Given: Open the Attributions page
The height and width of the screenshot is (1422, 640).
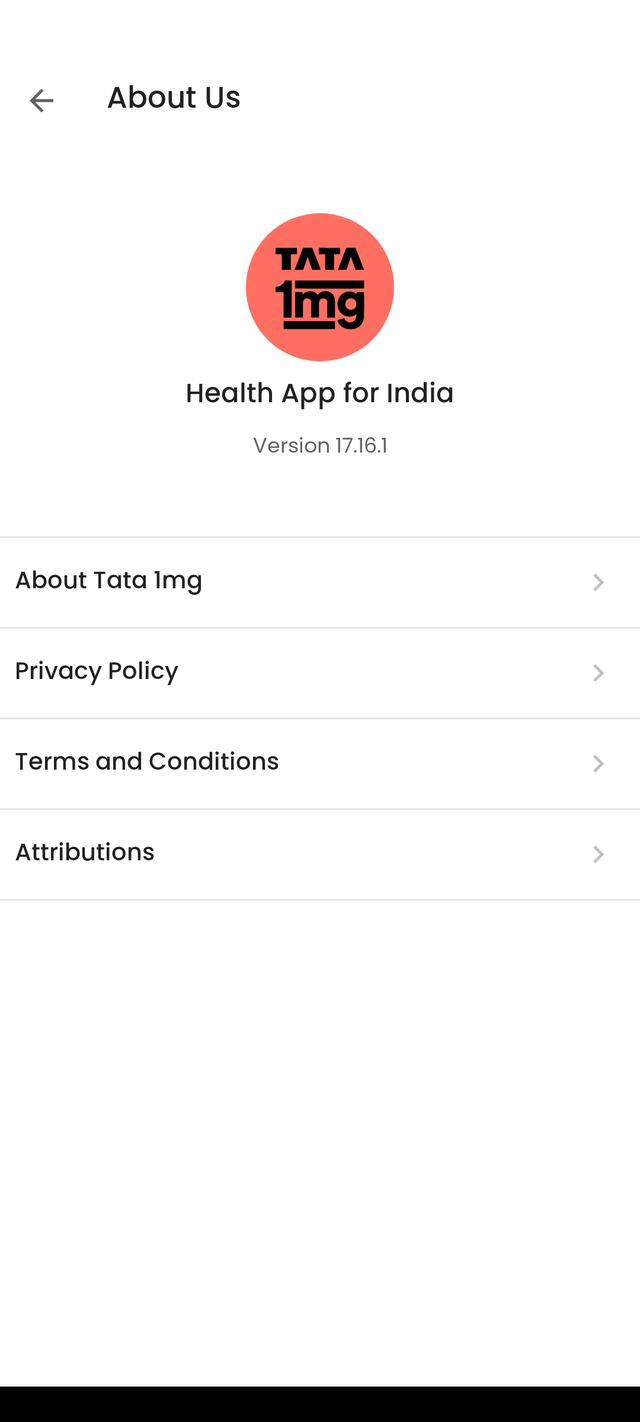Looking at the screenshot, I should click(x=320, y=855).
